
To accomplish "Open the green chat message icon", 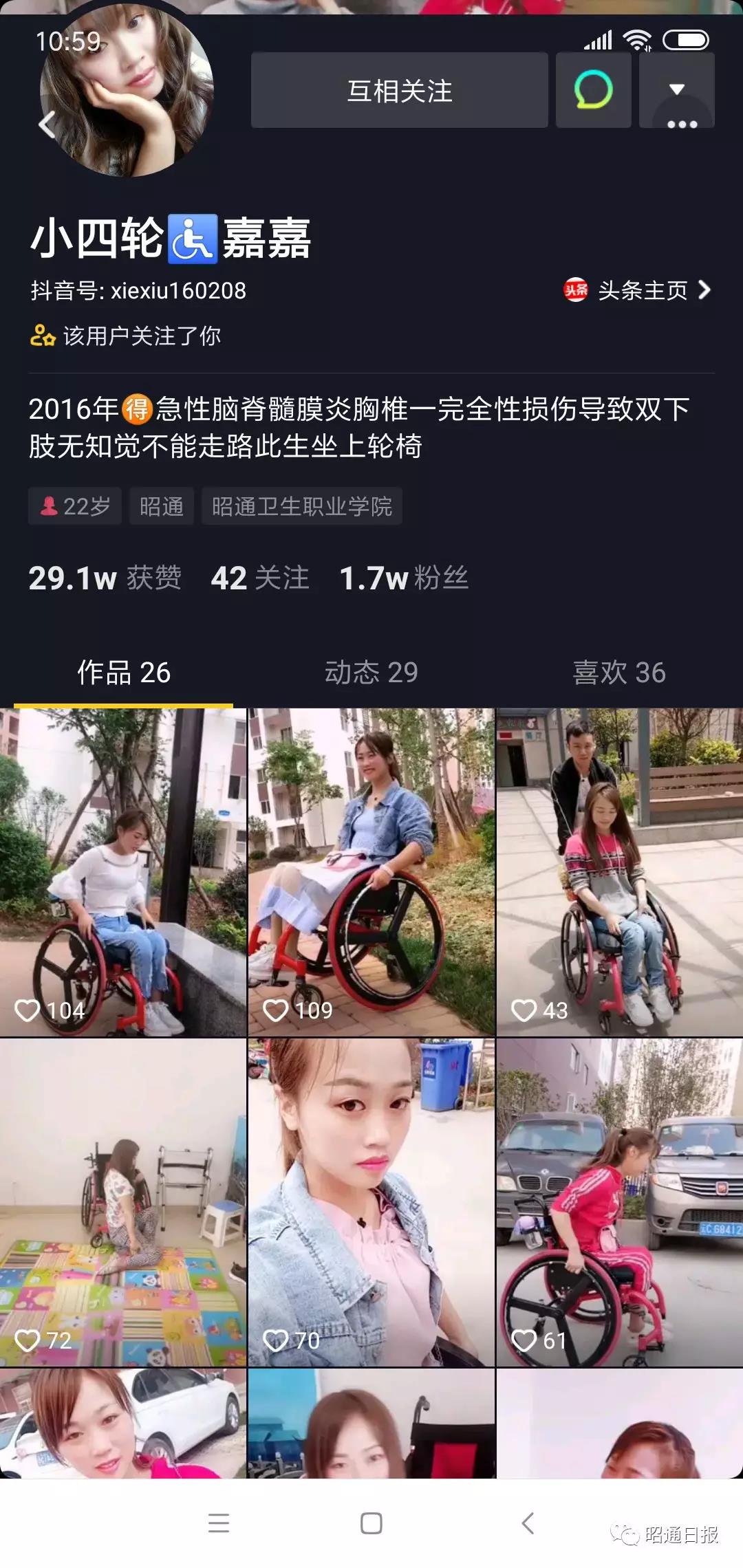I will click(x=593, y=91).
